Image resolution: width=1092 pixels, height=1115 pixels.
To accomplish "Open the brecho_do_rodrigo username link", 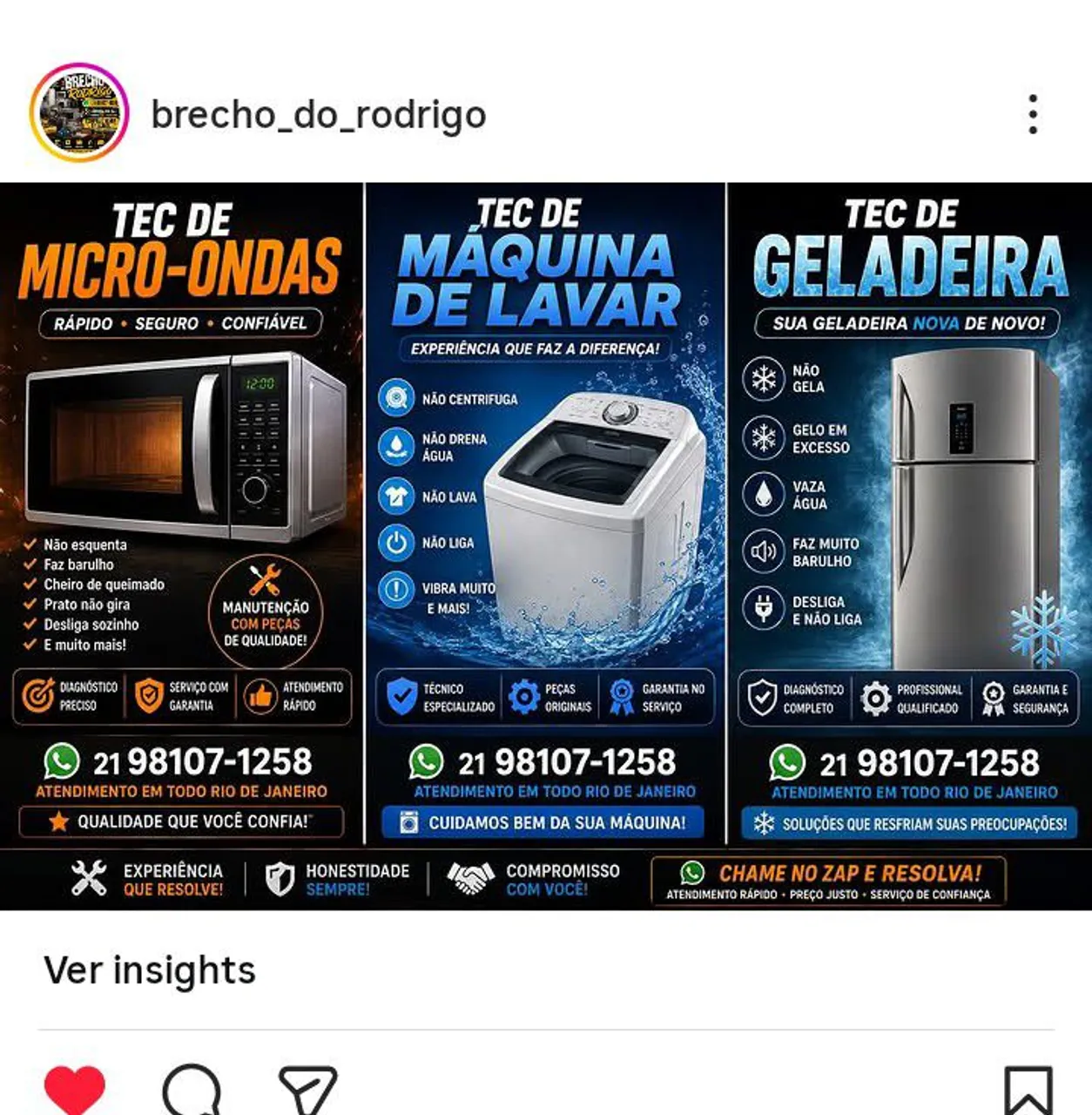I will coord(319,115).
